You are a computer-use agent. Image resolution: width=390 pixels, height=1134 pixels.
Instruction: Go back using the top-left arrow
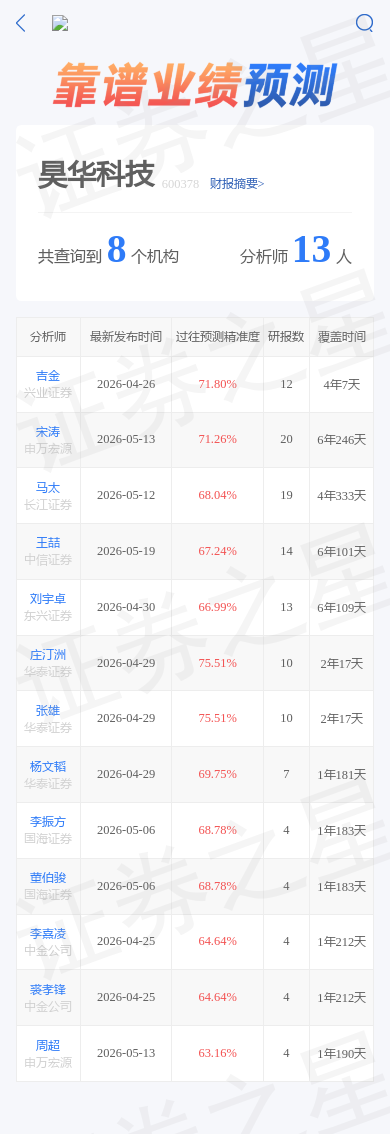pyautogui.click(x=21, y=23)
